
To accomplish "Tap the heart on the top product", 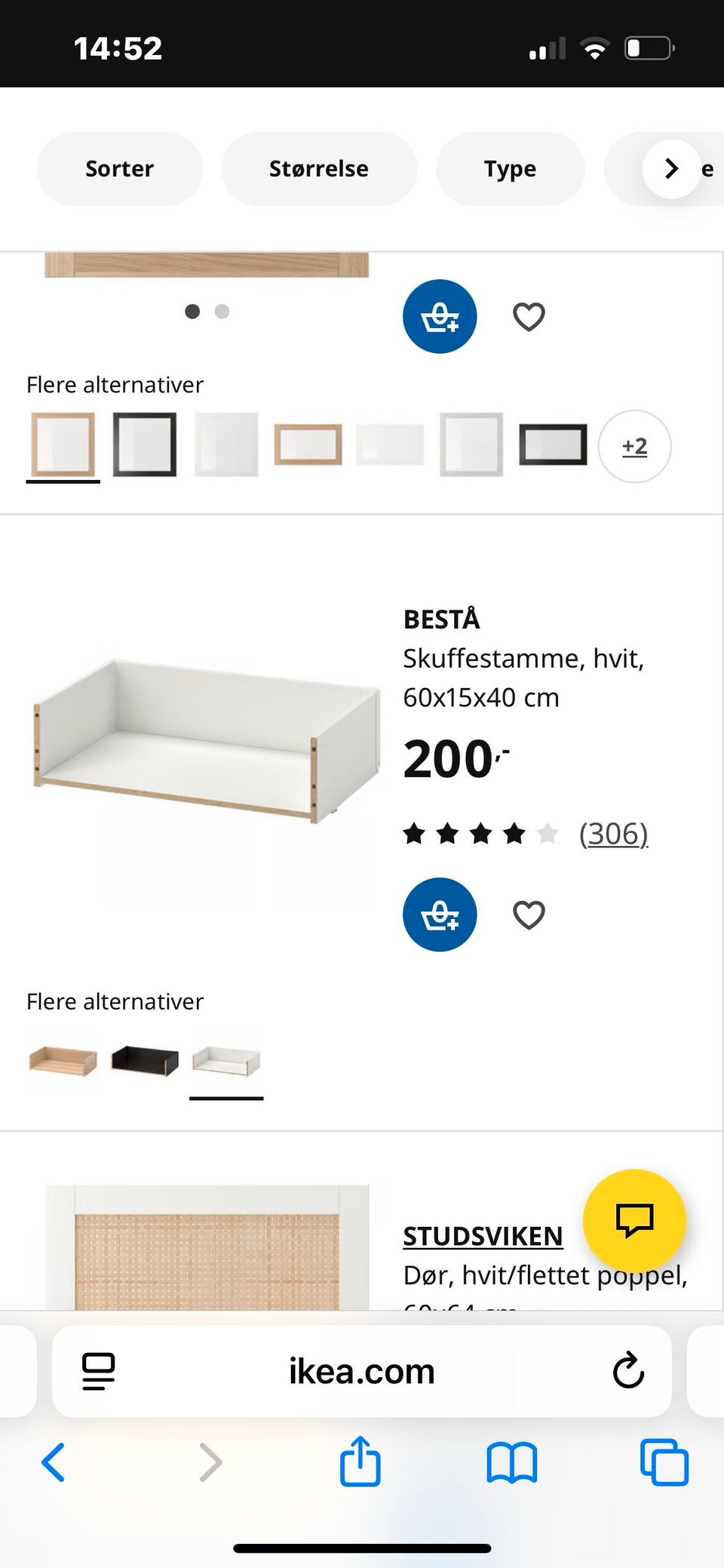I will [528, 316].
